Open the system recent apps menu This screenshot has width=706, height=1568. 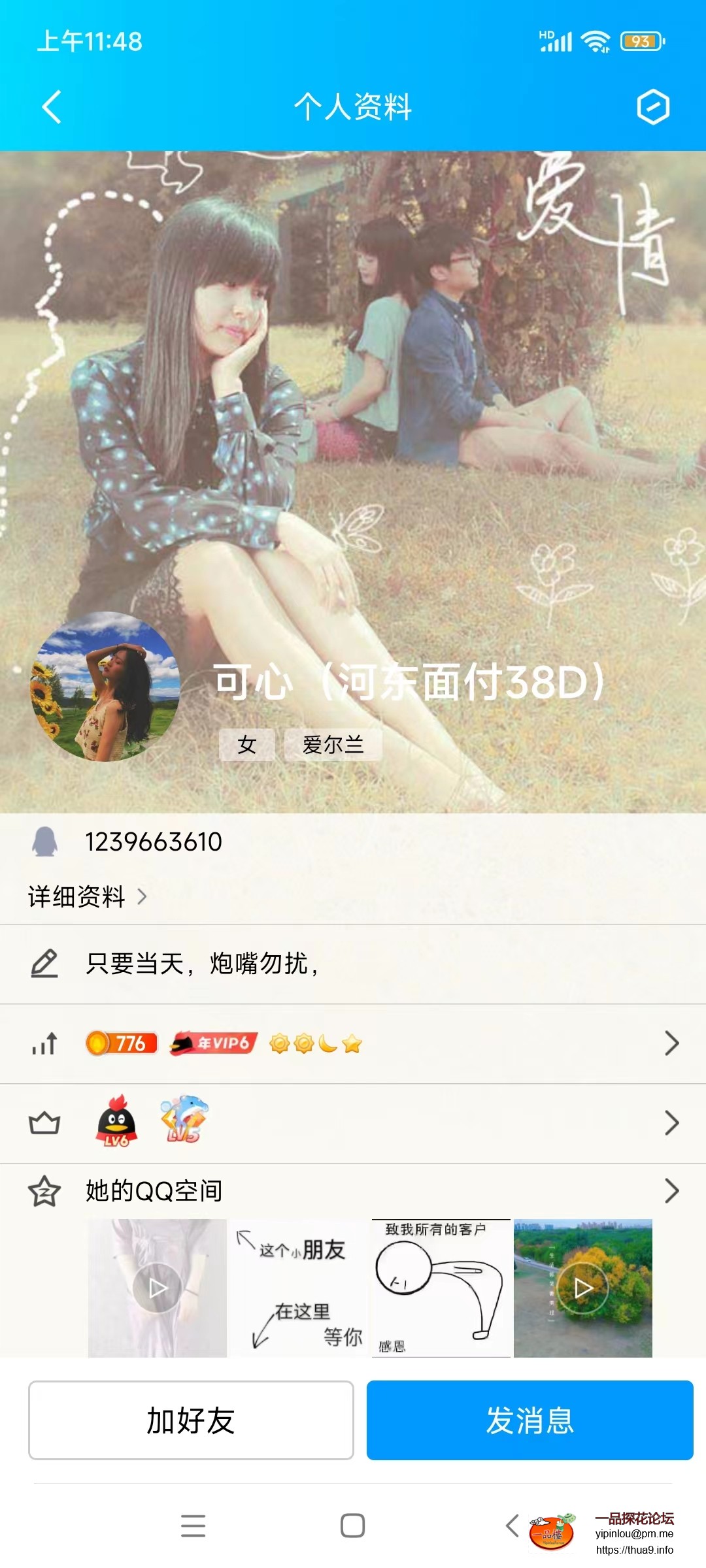(x=193, y=1526)
